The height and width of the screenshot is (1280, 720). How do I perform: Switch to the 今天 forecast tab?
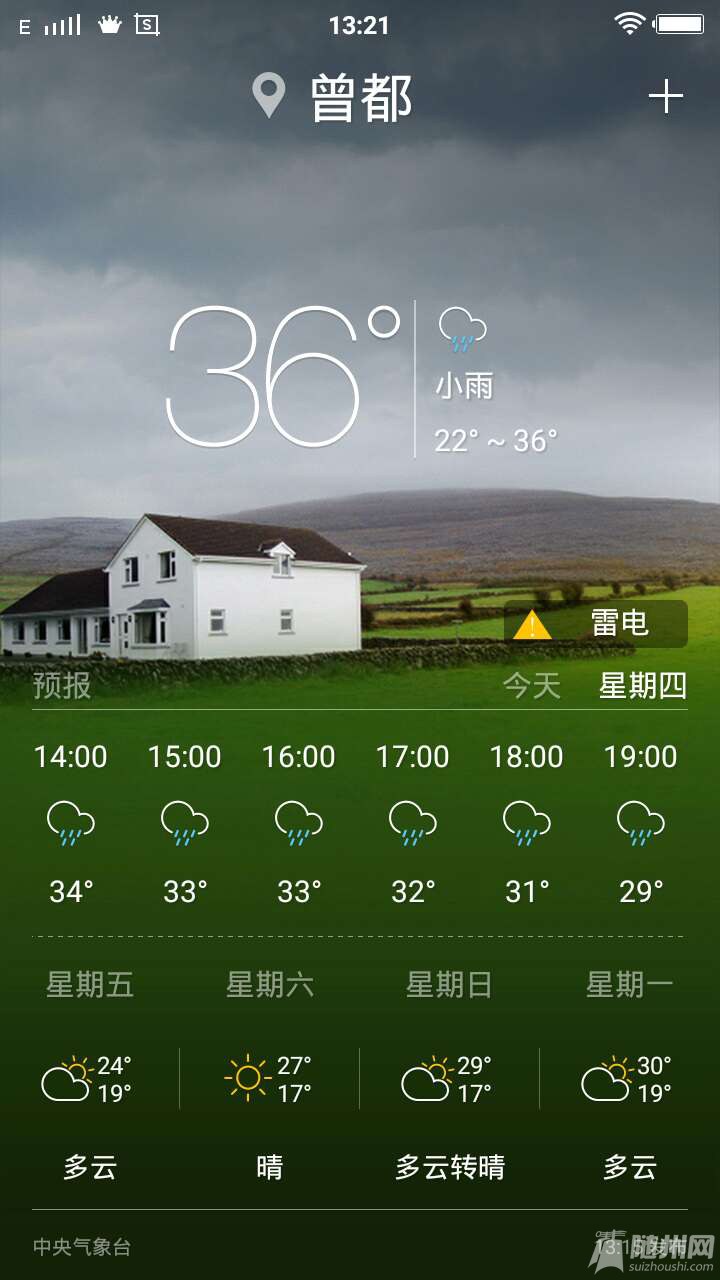click(x=531, y=686)
